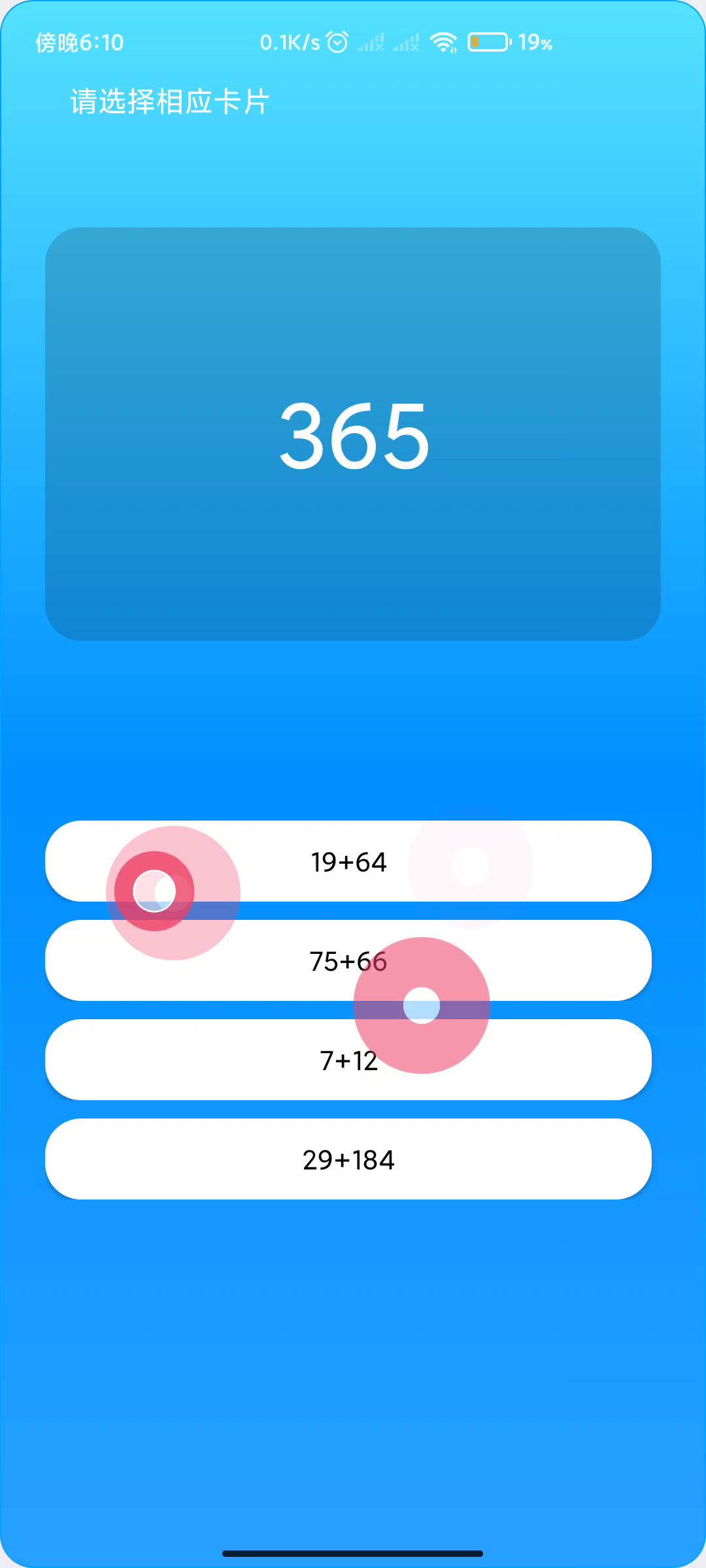This screenshot has height=1568, width=706.
Task: Pick the 29+184 card
Action: point(348,1159)
